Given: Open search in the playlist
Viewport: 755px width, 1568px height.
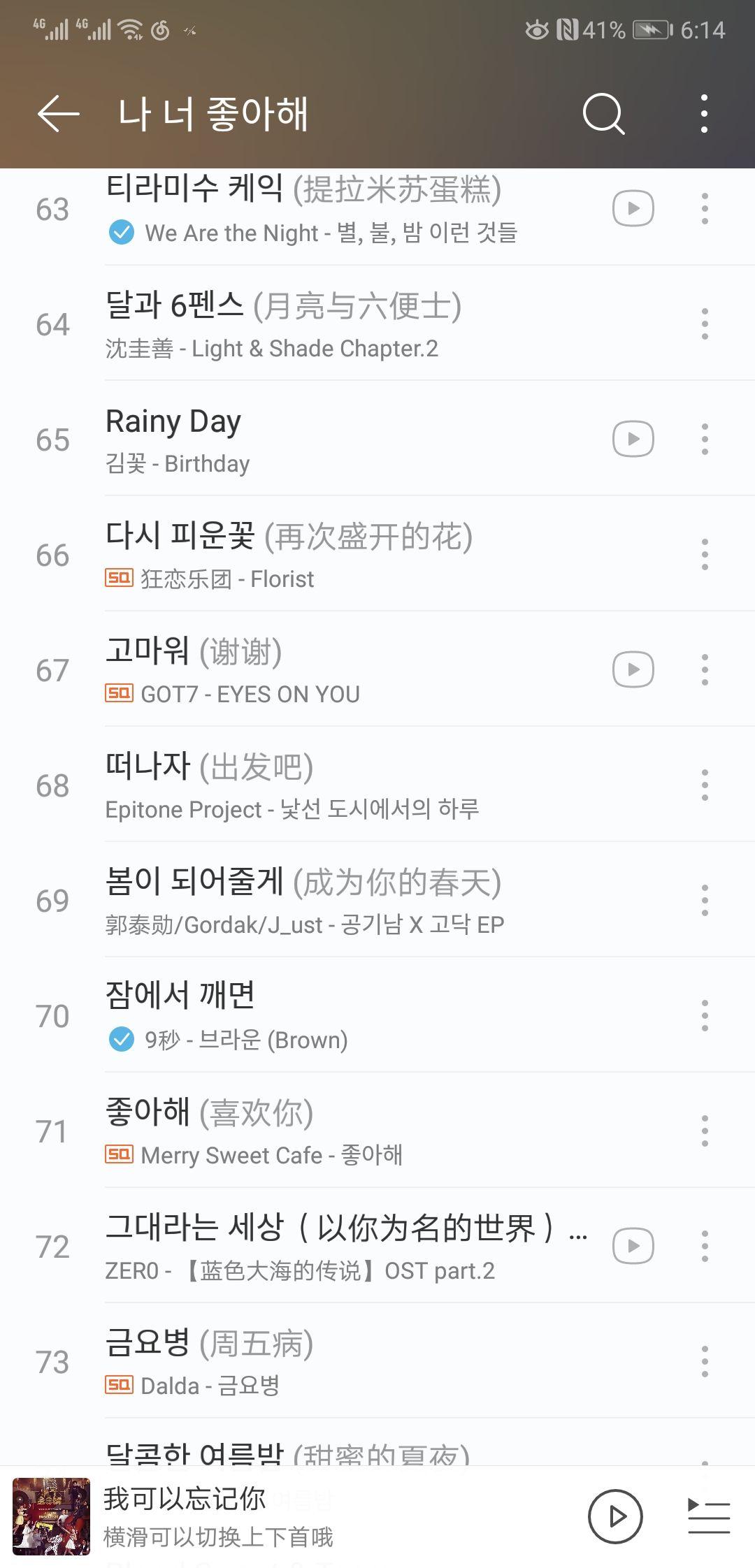Looking at the screenshot, I should tap(603, 114).
